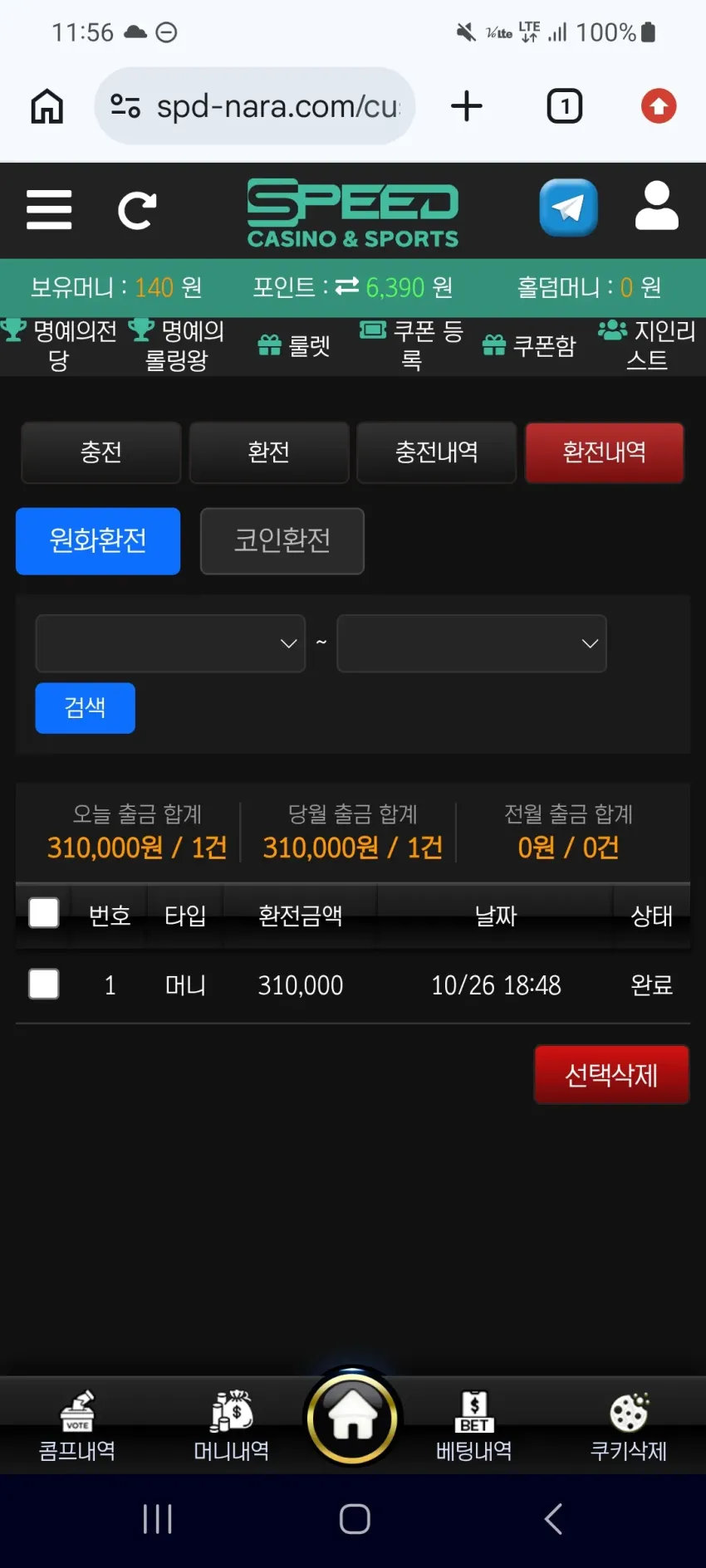This screenshot has height=1568, width=706.
Task: Tap 쿠키삭제 in the bottom bar
Action: click(629, 1427)
